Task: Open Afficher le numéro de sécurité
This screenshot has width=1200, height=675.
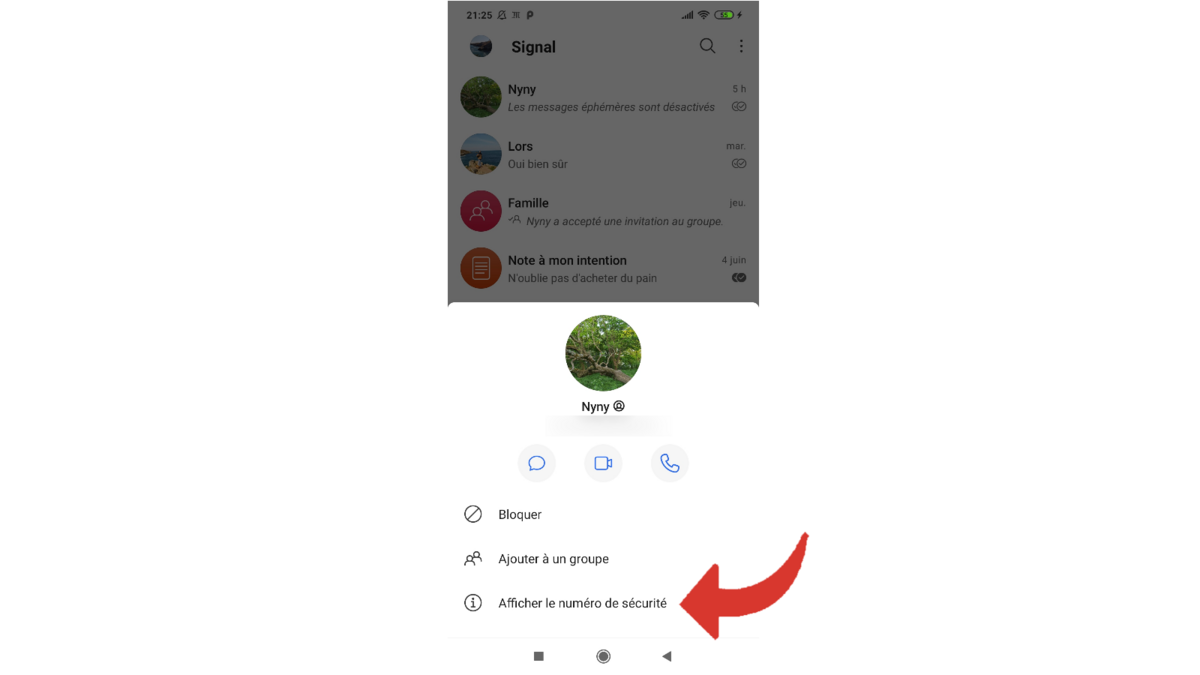Action: 582,603
